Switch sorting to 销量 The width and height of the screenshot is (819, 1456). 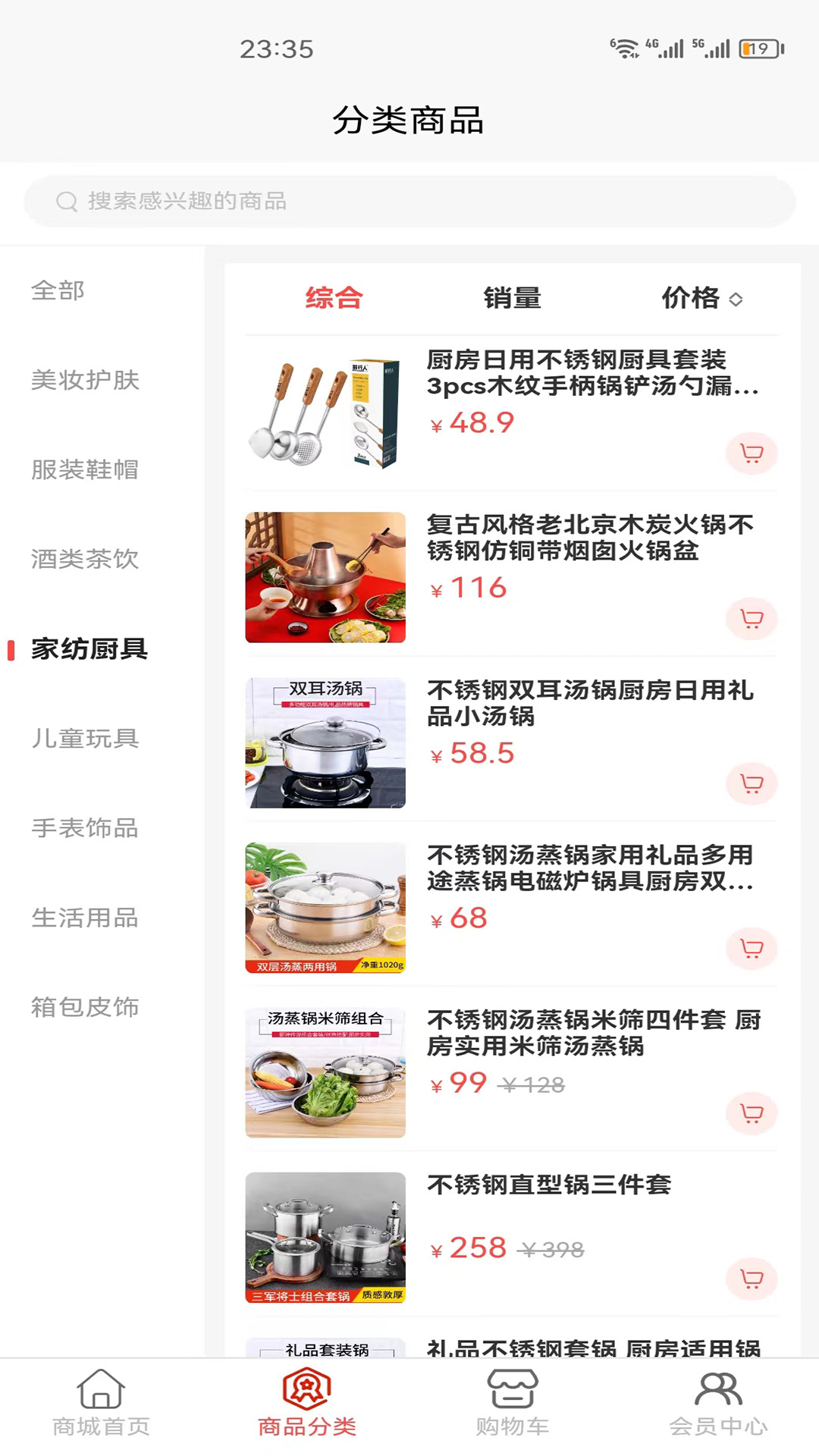513,298
